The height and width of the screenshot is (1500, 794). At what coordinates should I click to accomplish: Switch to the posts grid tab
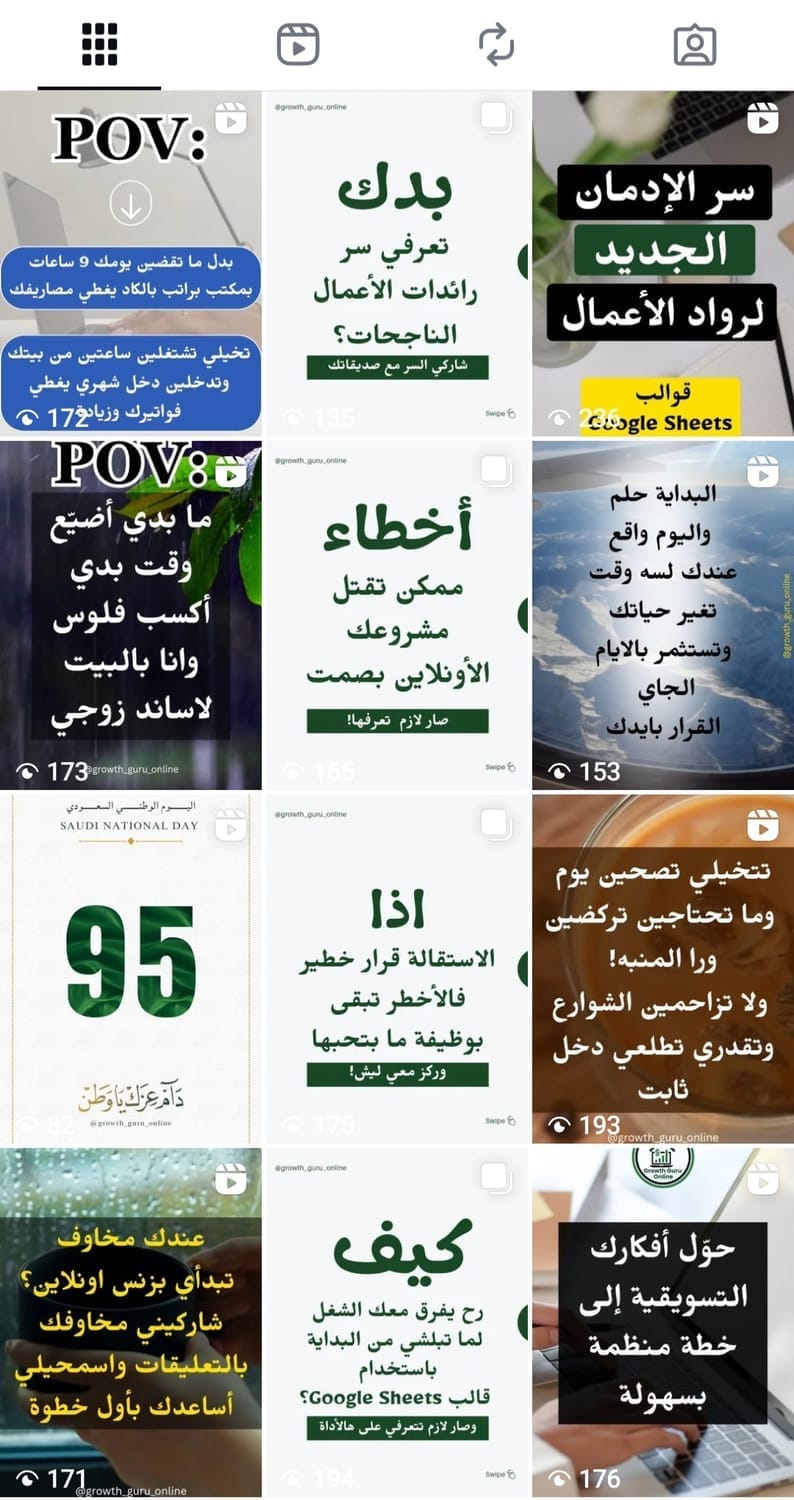click(99, 45)
